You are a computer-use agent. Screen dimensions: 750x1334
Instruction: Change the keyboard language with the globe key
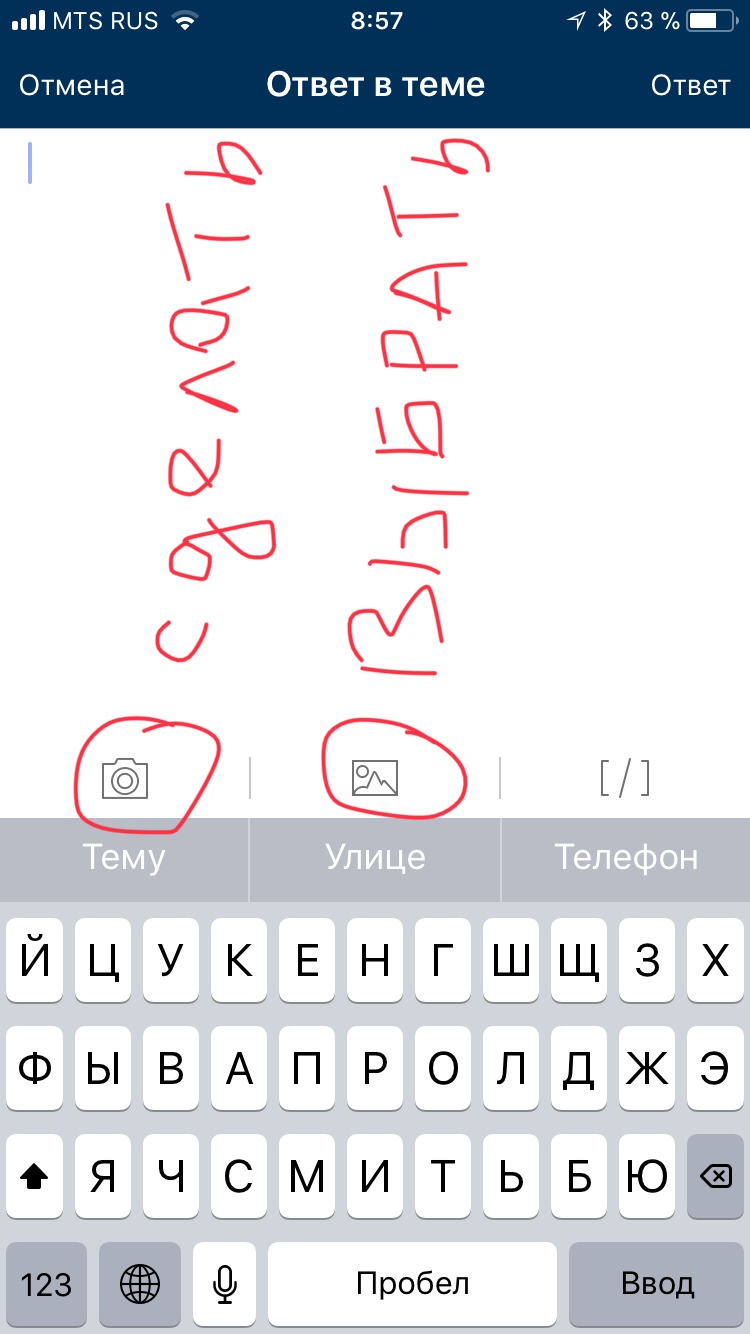[140, 1284]
